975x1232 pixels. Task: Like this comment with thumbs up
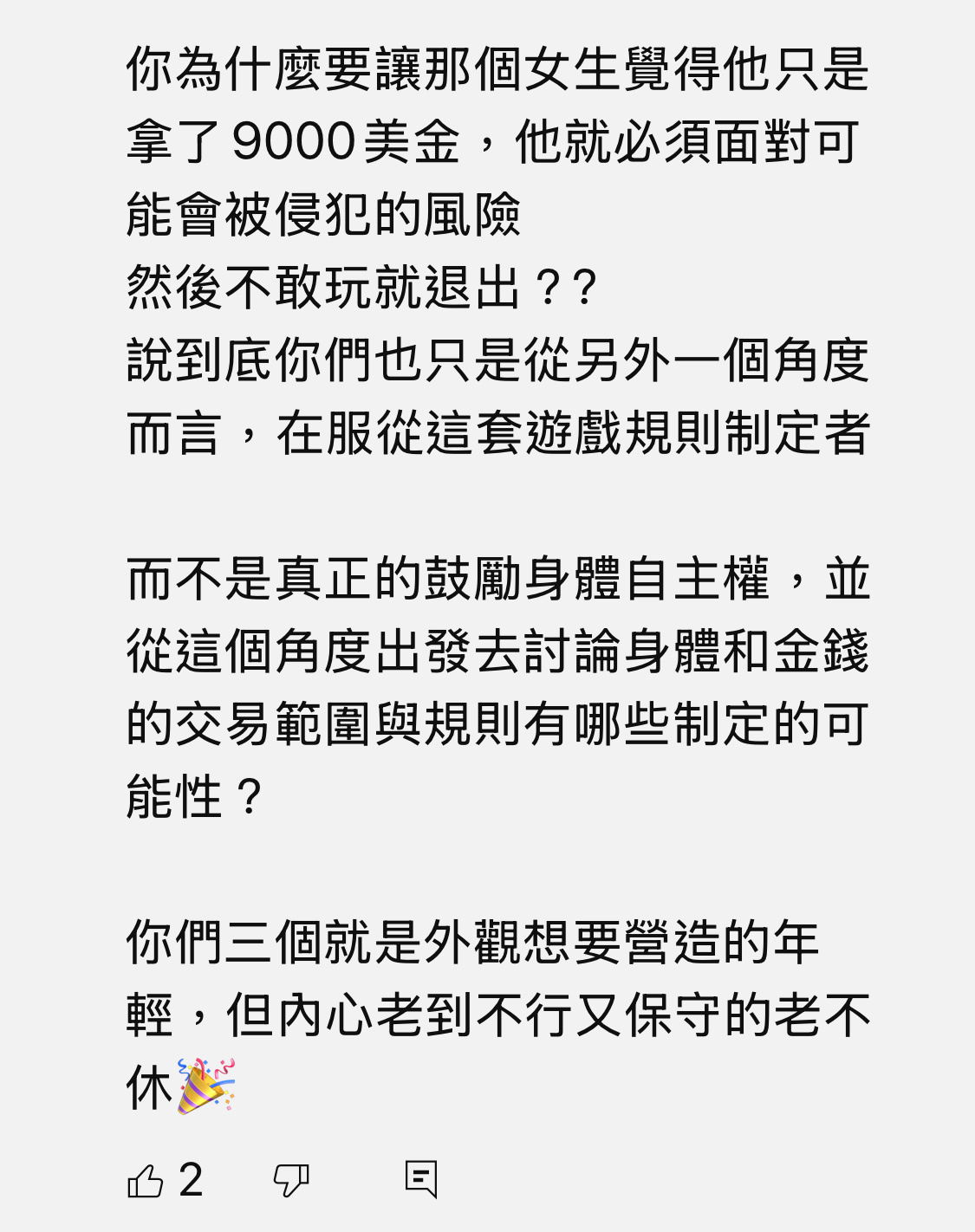(x=146, y=1180)
